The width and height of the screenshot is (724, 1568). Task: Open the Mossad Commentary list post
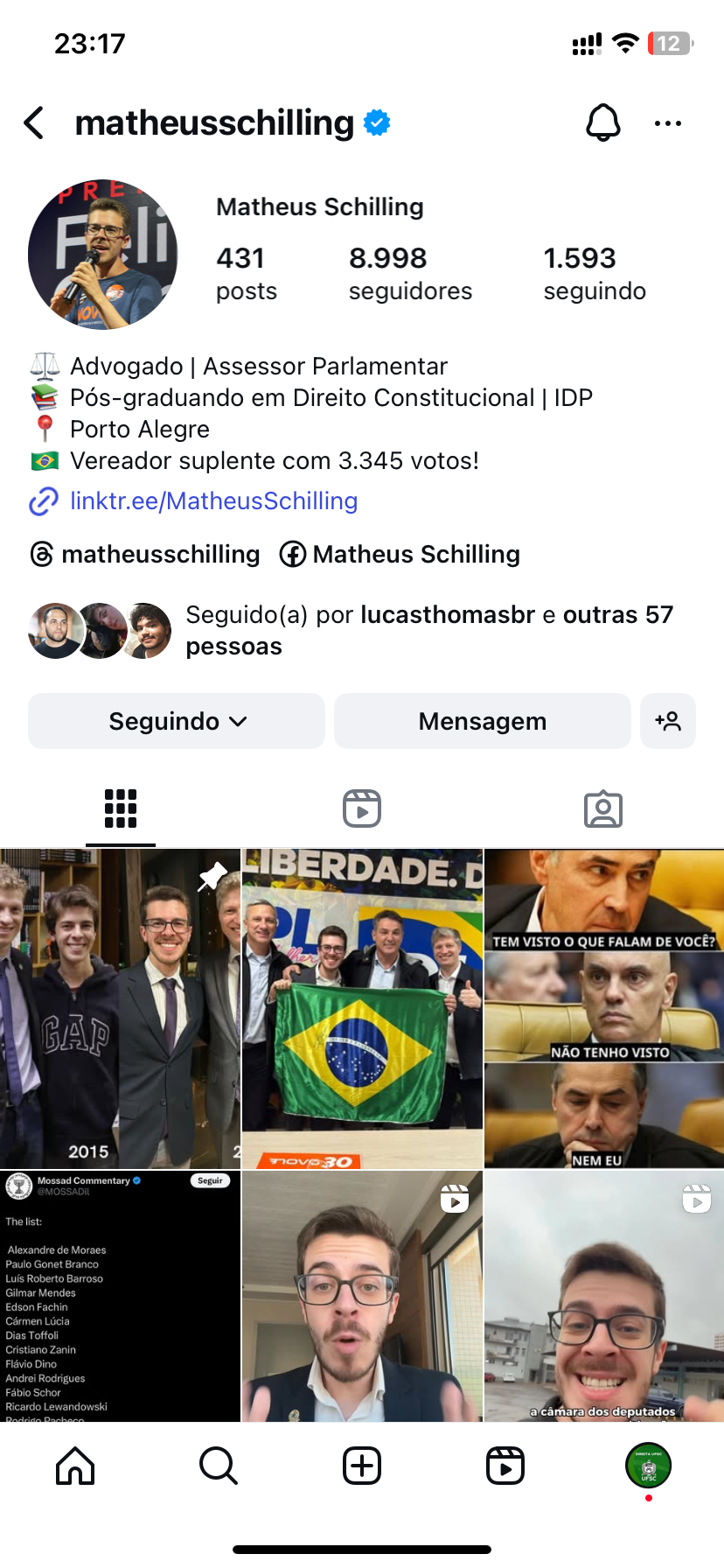120,1295
